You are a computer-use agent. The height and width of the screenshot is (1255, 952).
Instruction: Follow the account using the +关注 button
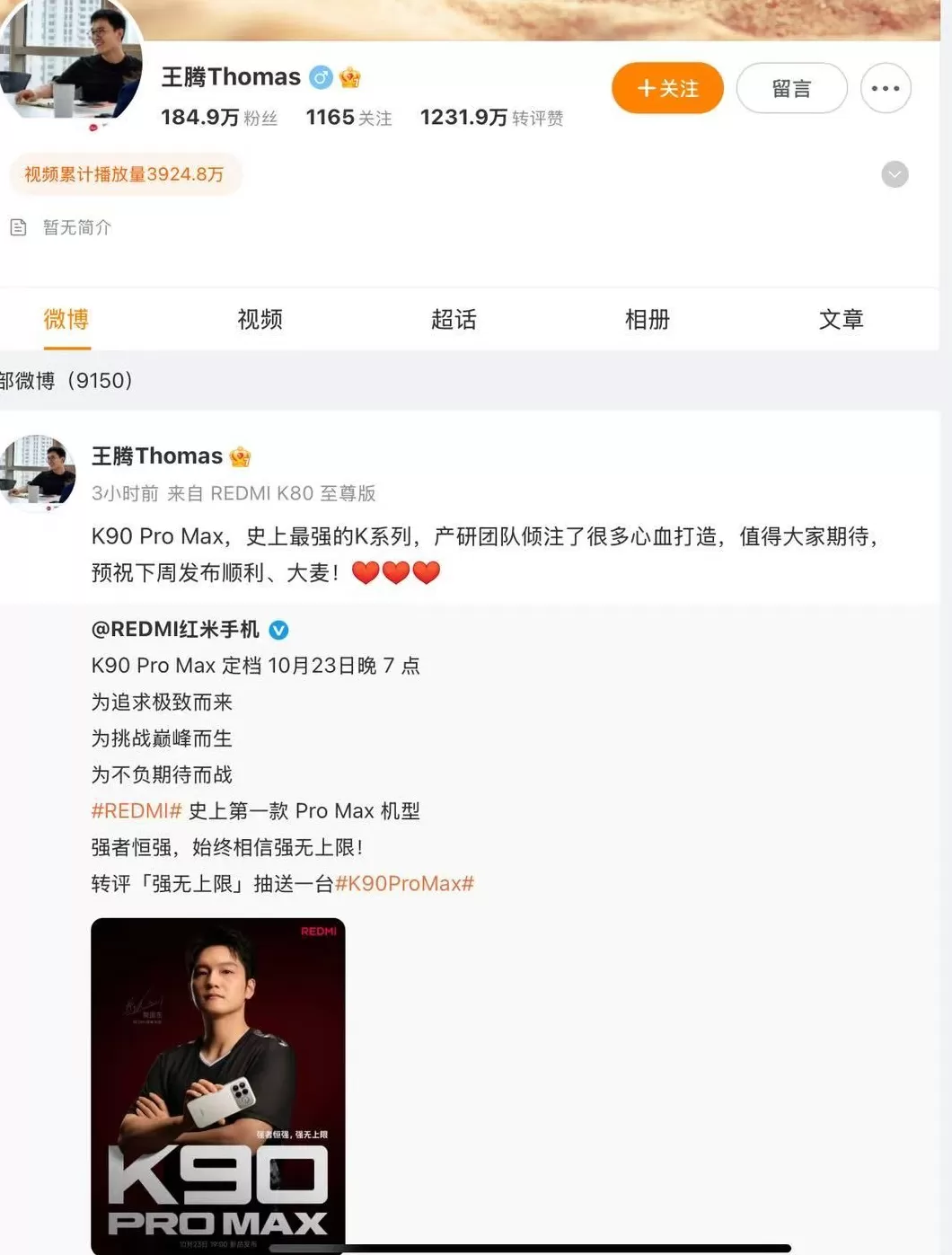[x=667, y=88]
